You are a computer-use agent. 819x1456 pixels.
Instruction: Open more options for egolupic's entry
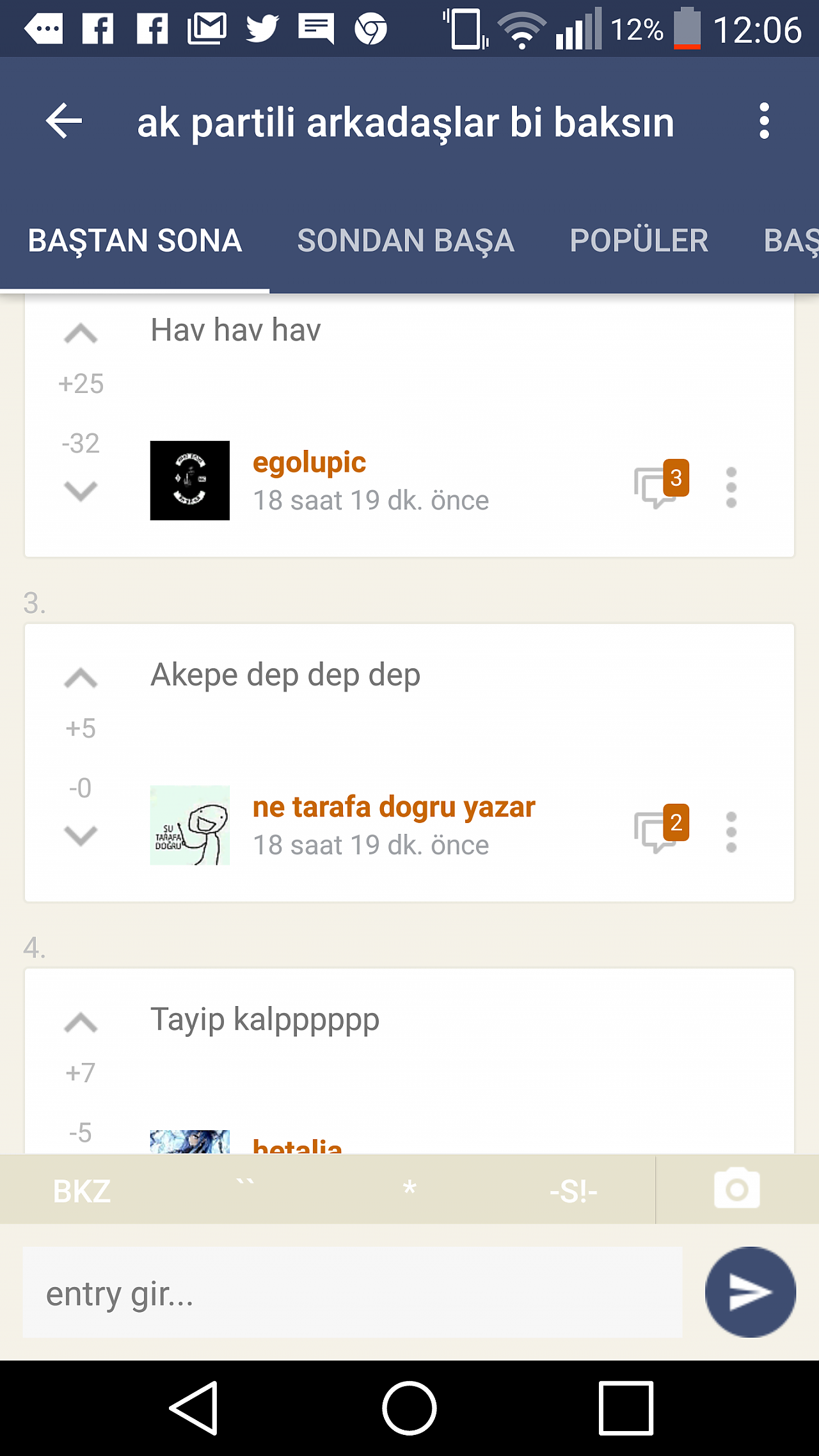(x=731, y=487)
